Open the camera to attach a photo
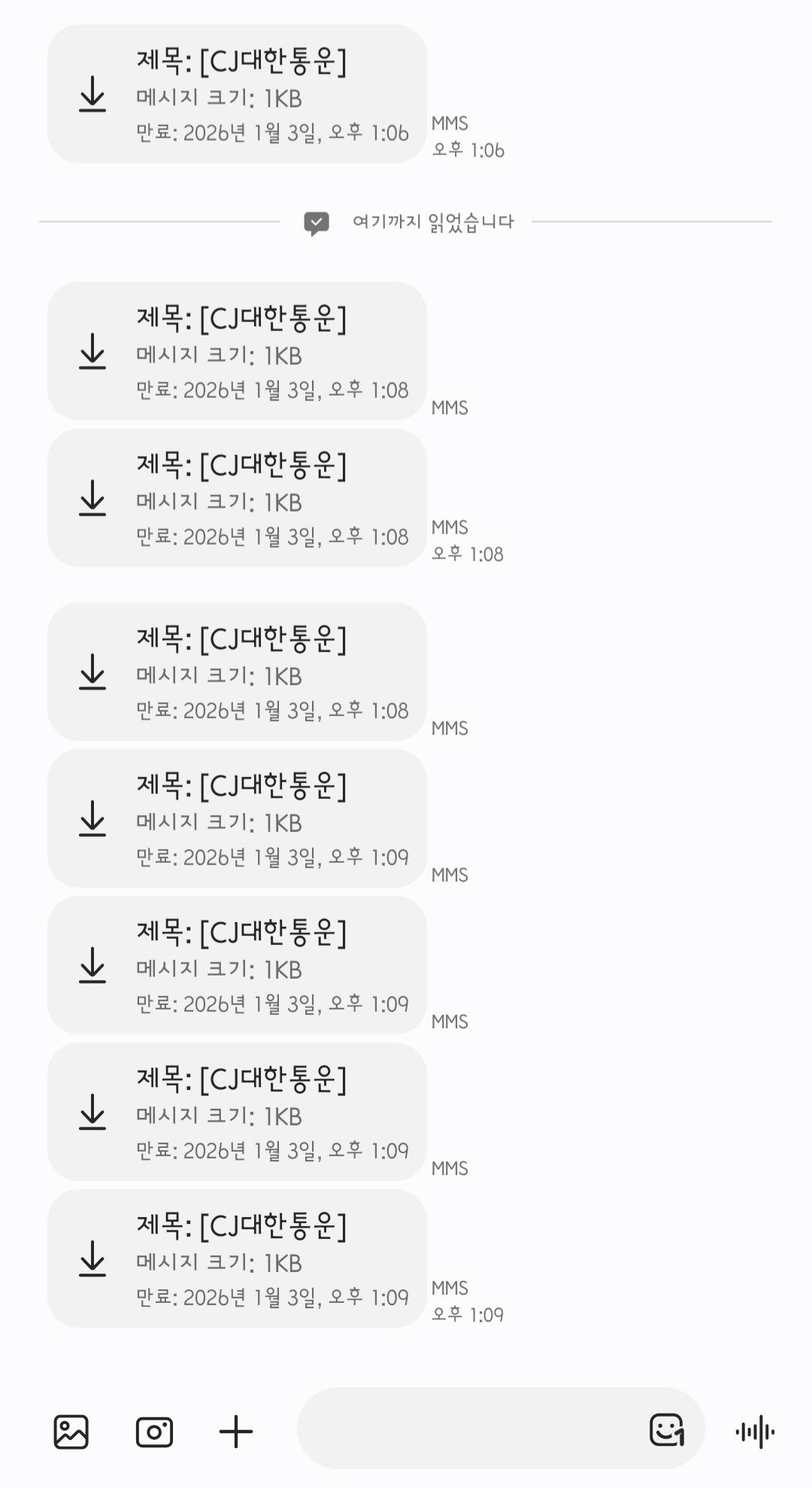The height and width of the screenshot is (1488, 812). pyautogui.click(x=154, y=1432)
